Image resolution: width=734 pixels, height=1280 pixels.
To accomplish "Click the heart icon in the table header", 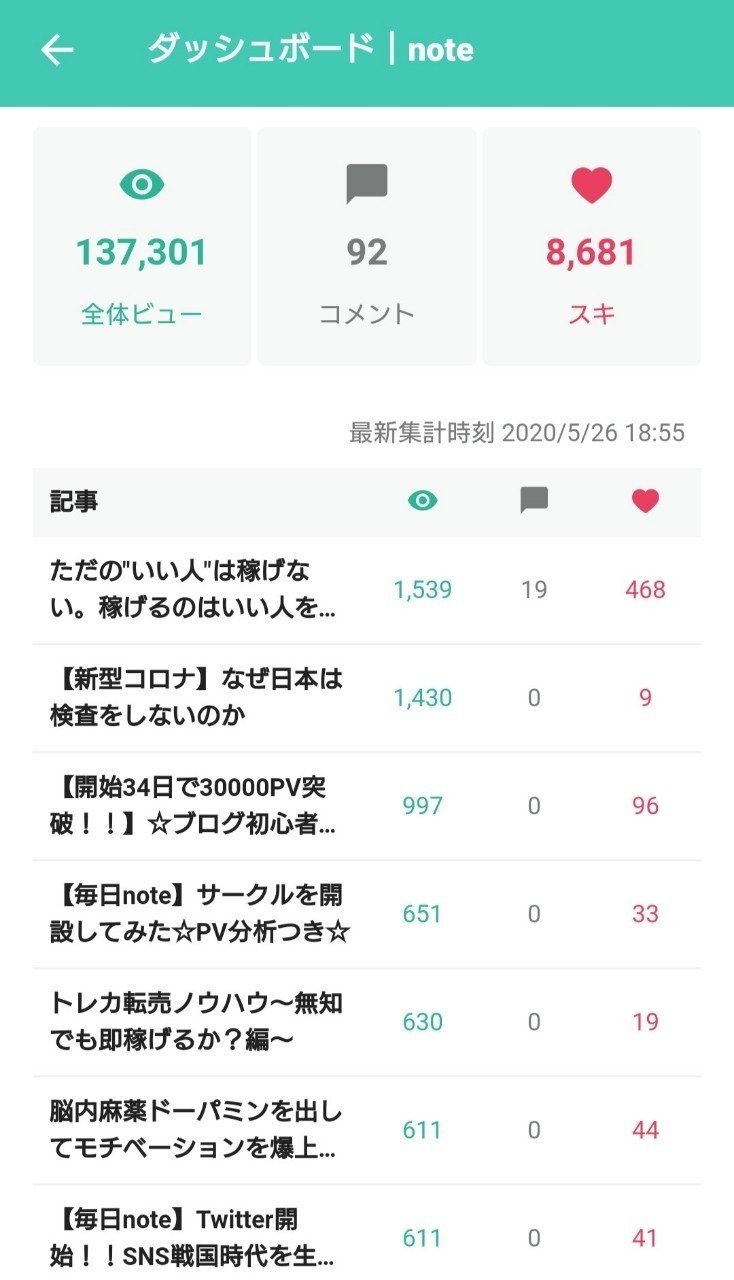I will click(x=646, y=502).
